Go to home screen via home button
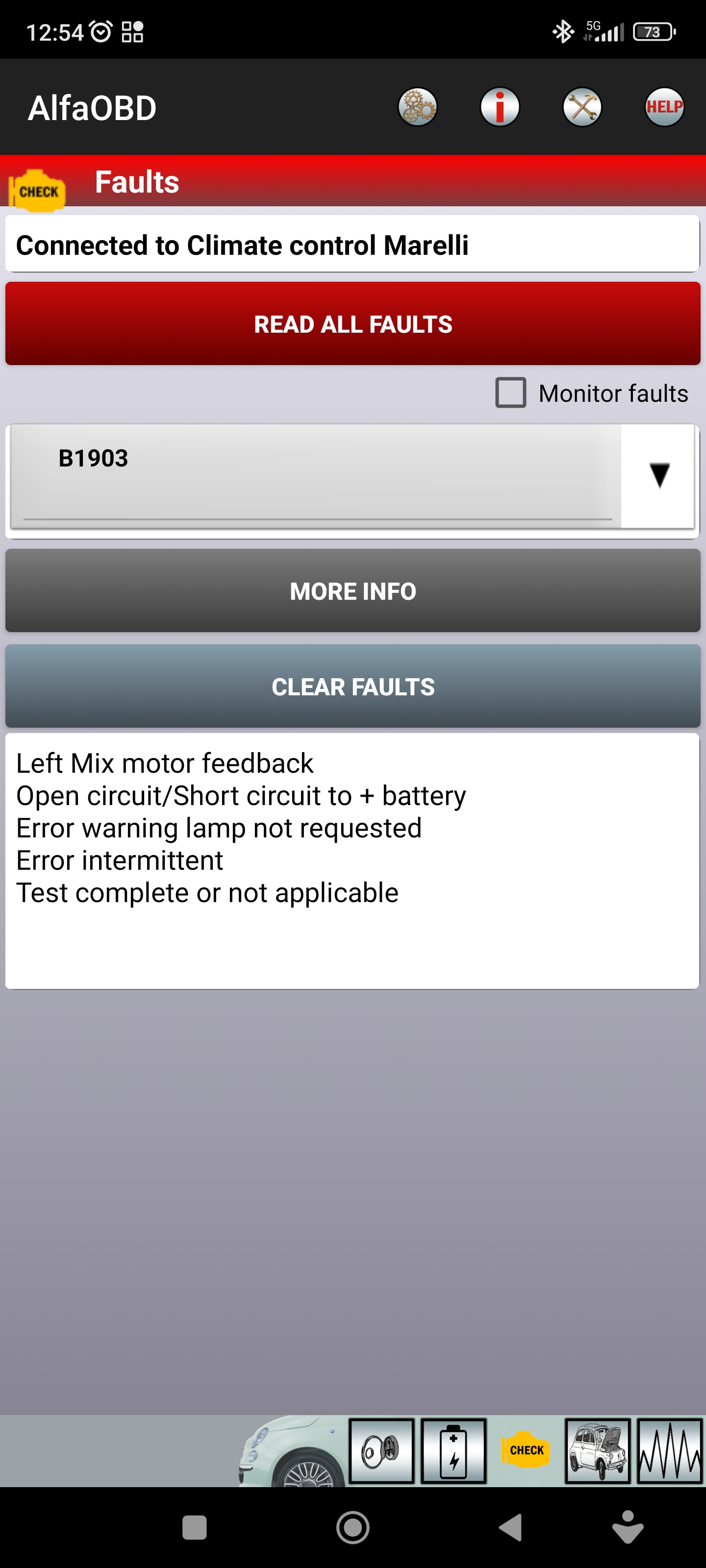This screenshot has height=1568, width=706. pos(353,1527)
